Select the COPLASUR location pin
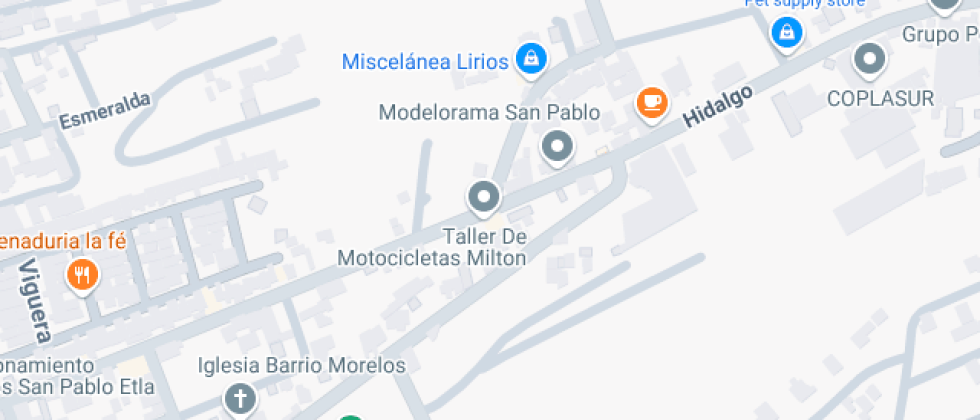Screen dimensions: 980x420 click(869, 61)
